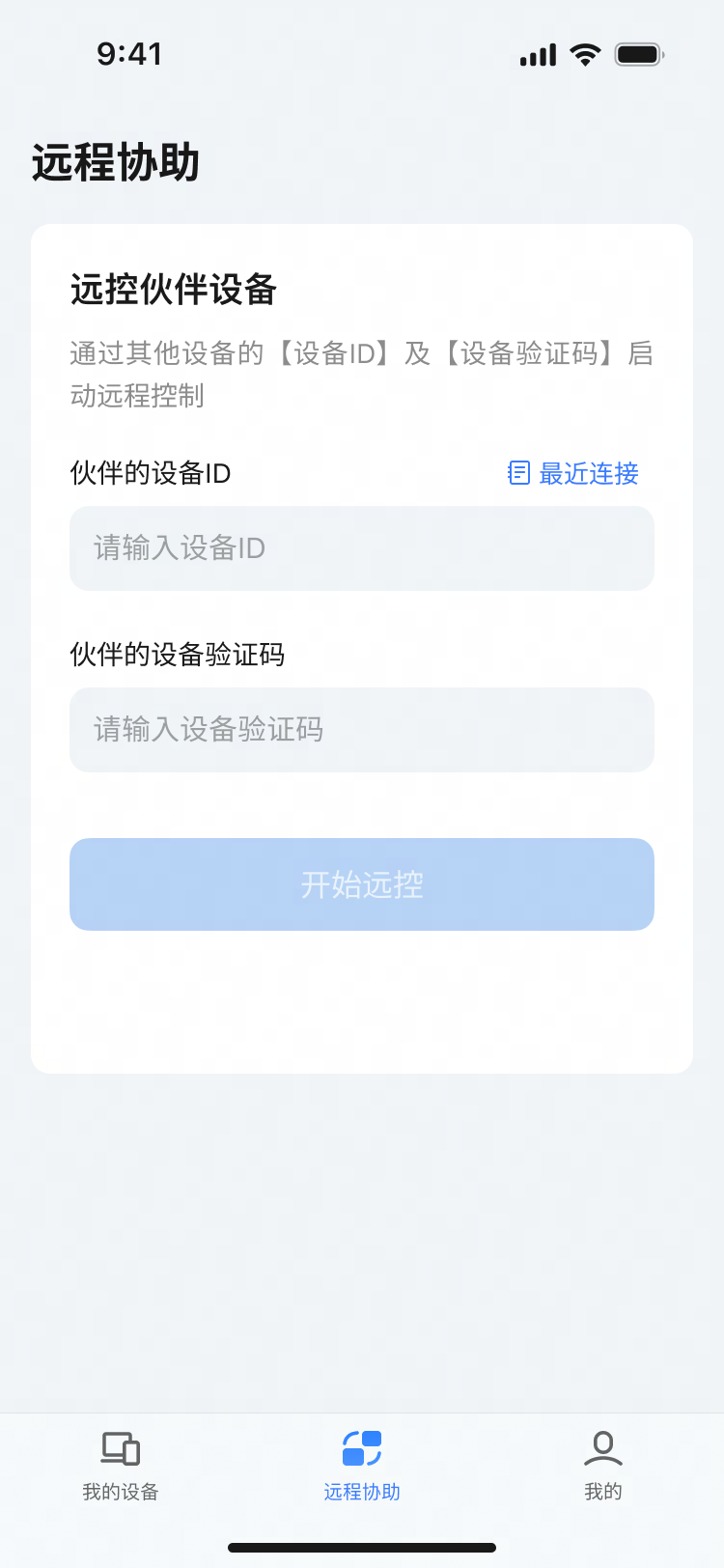
Task: Click the 最近连接 history list icon
Action: tap(518, 473)
